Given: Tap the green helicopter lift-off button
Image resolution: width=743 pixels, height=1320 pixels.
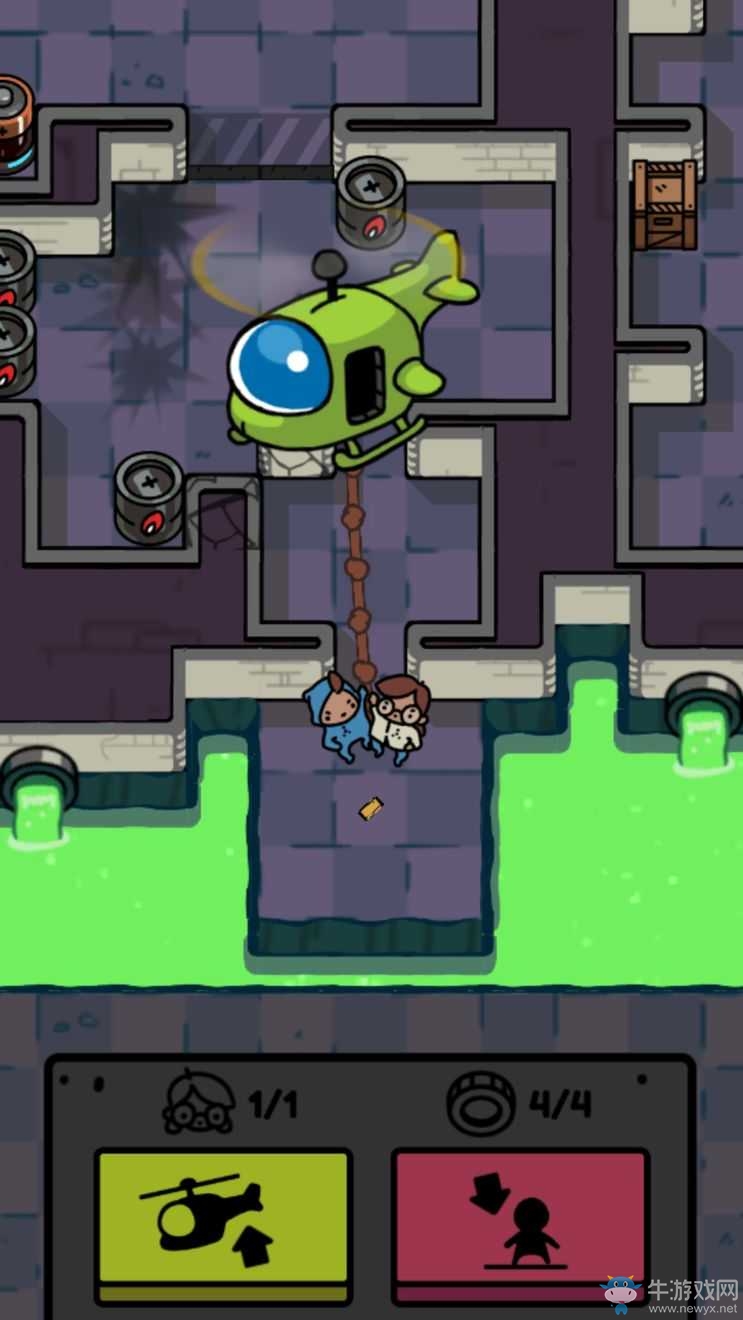Looking at the screenshot, I should click(222, 1224).
